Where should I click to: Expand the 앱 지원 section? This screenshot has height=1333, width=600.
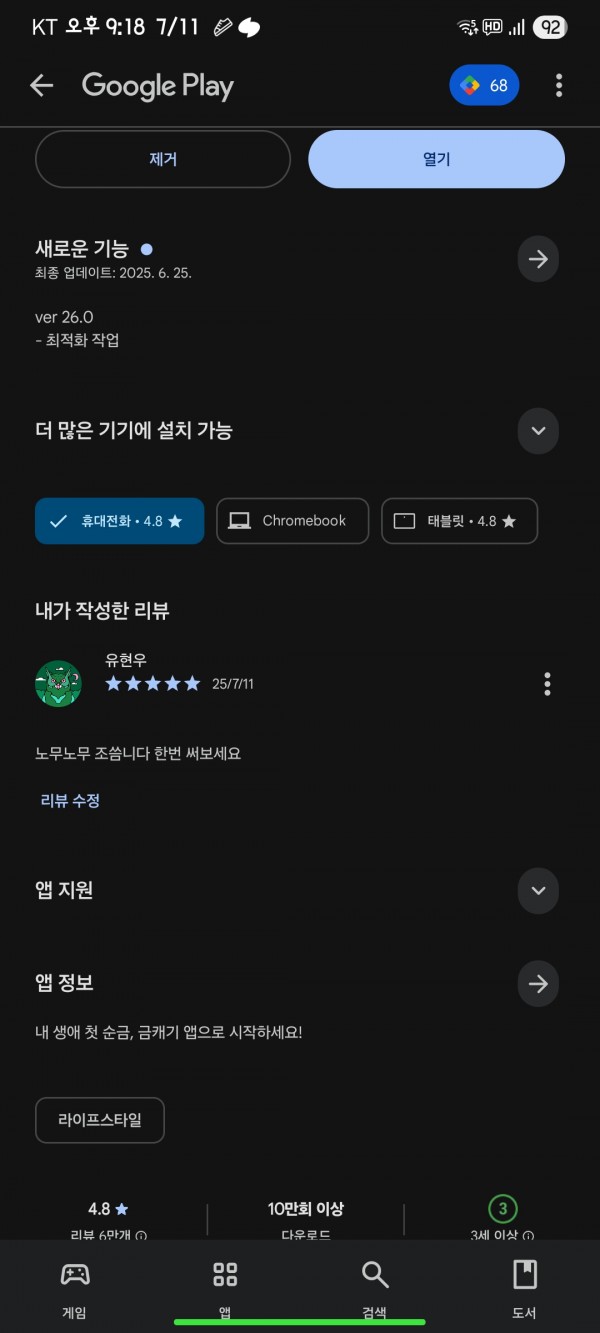(x=538, y=890)
